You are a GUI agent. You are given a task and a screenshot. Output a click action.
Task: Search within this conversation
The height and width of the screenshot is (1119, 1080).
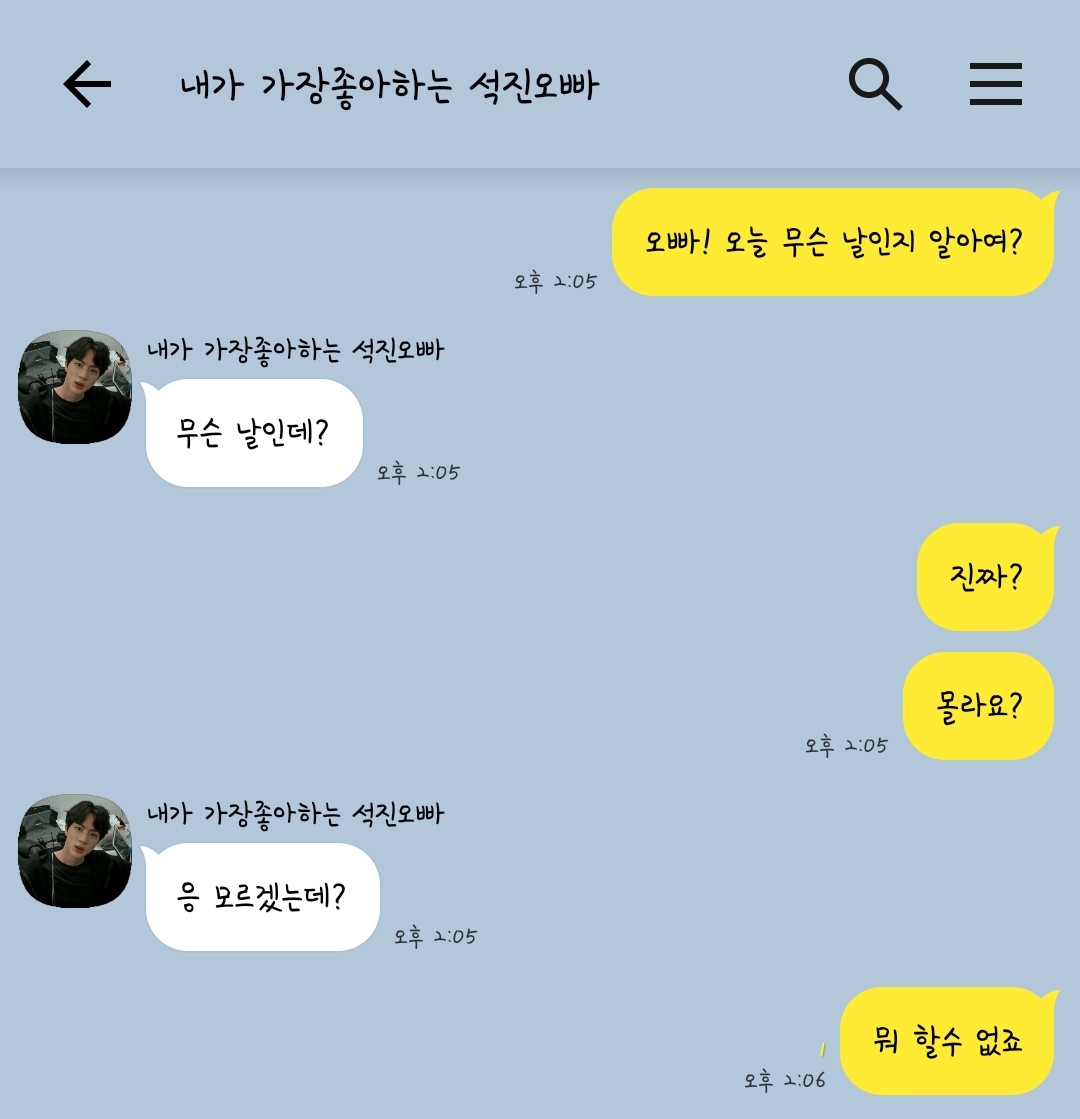click(875, 84)
